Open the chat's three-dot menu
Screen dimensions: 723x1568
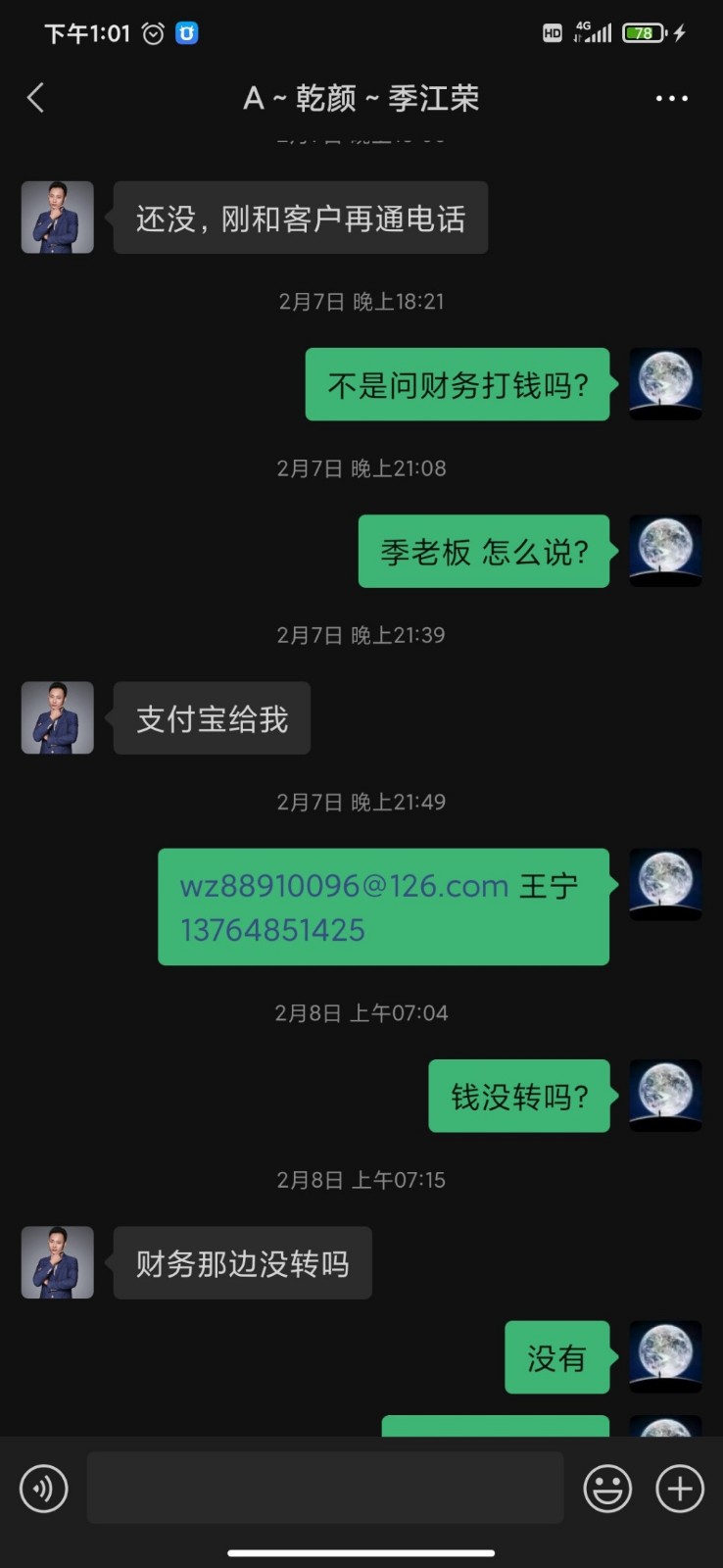click(x=671, y=98)
